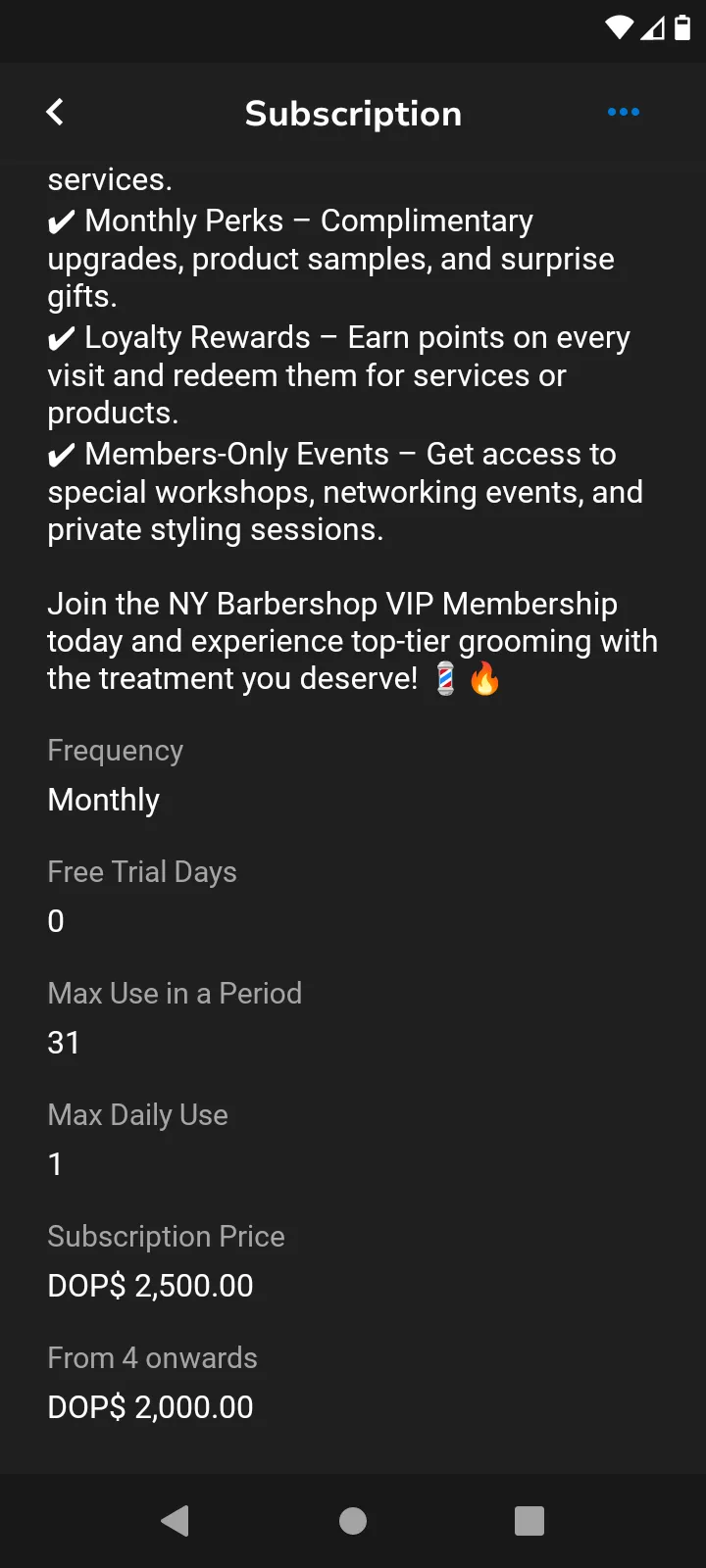This screenshot has width=706, height=1568.
Task: Tap the system back button
Action: [x=176, y=1520]
